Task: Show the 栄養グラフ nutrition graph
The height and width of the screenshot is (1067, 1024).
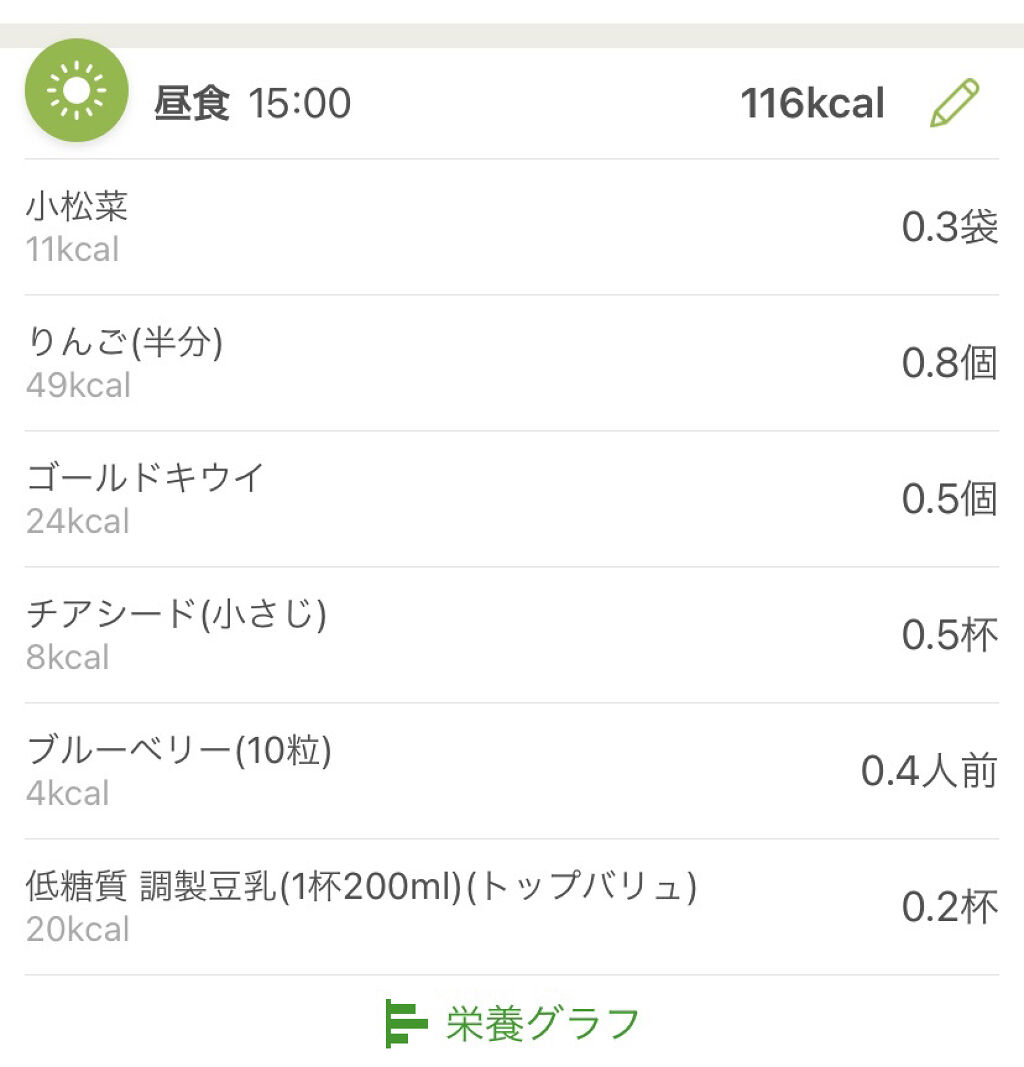Action: tap(513, 1023)
